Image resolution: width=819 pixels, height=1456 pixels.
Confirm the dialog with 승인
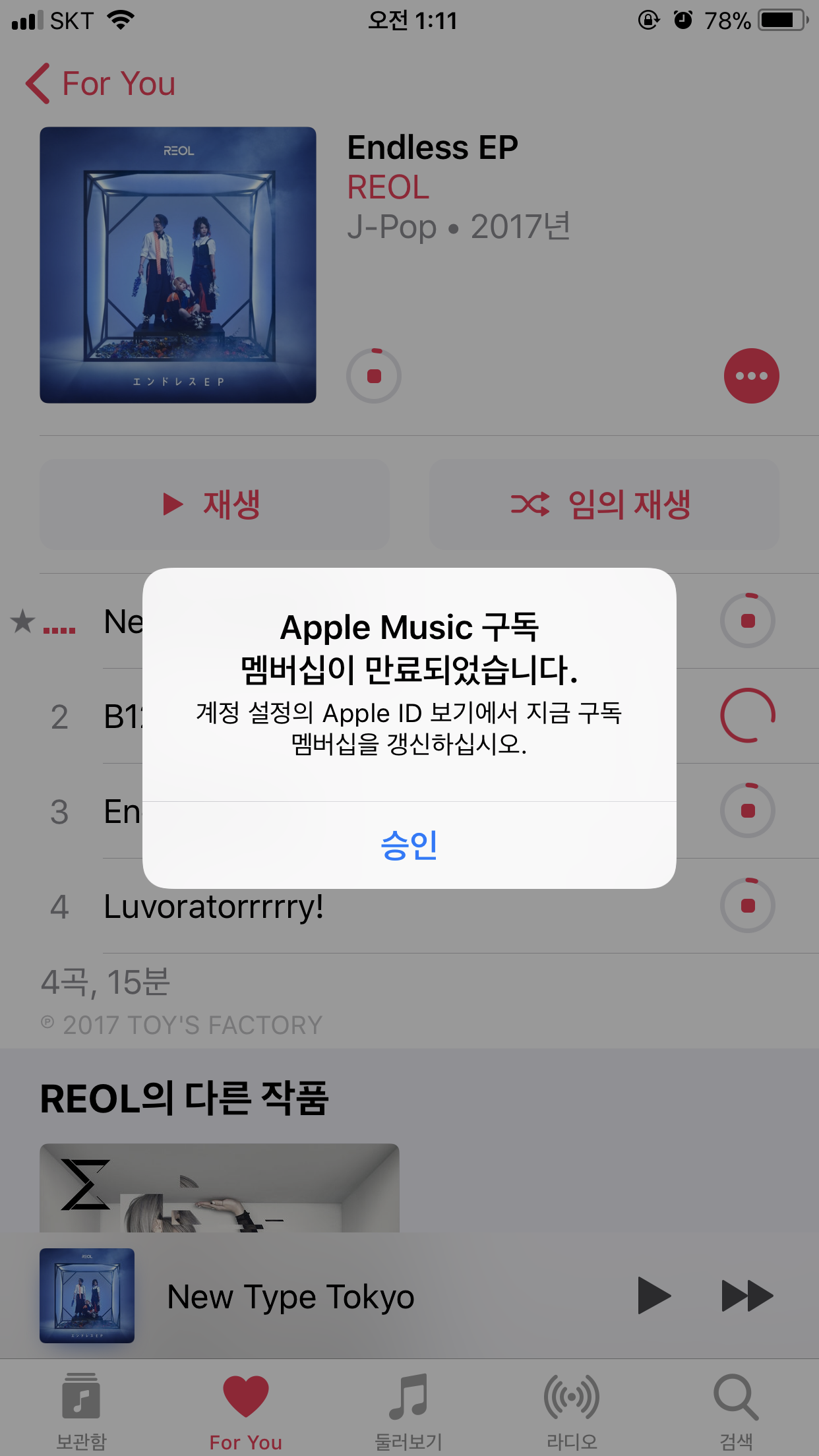coord(409,845)
